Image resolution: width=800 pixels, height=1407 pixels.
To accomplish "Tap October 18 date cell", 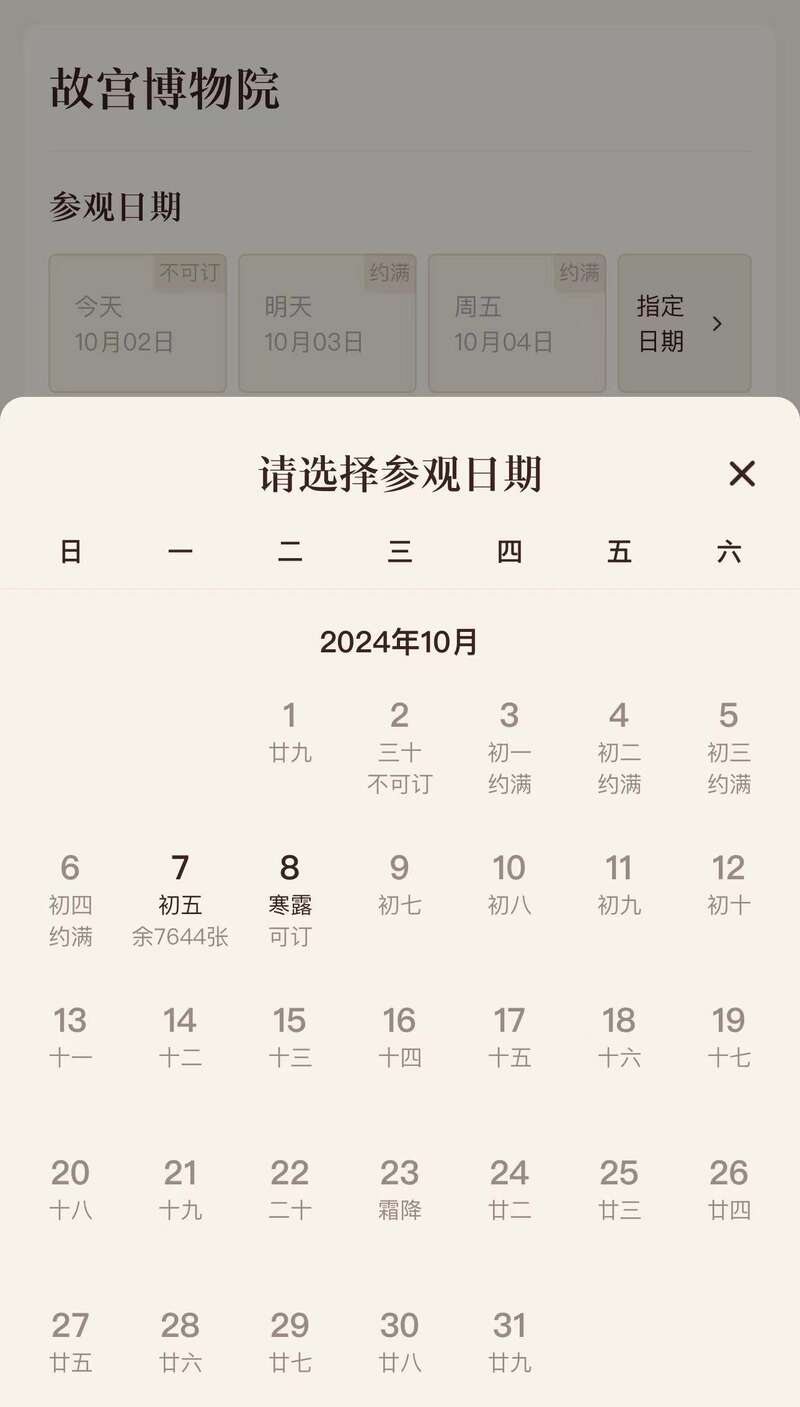I will pyautogui.click(x=619, y=1036).
